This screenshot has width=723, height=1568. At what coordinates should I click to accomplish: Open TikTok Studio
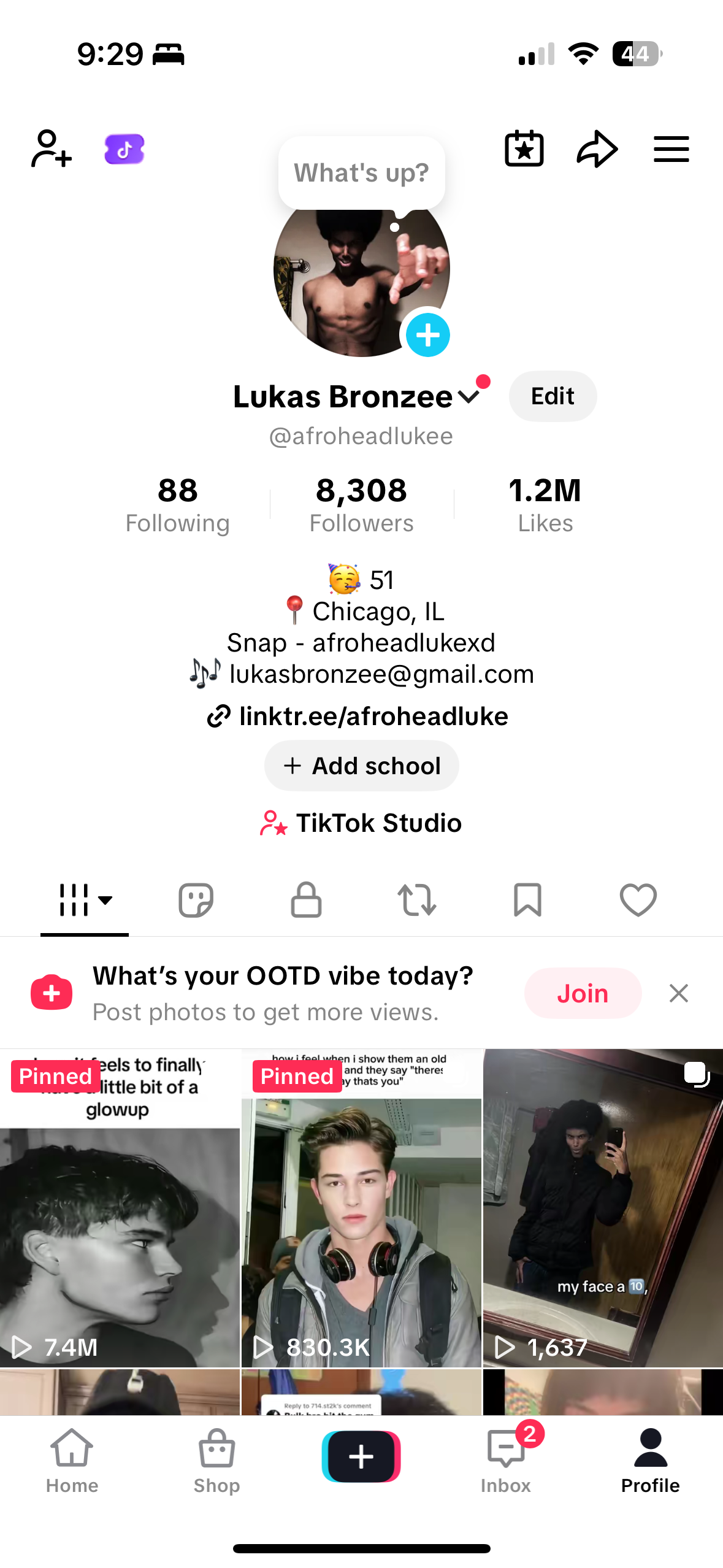pyautogui.click(x=361, y=823)
